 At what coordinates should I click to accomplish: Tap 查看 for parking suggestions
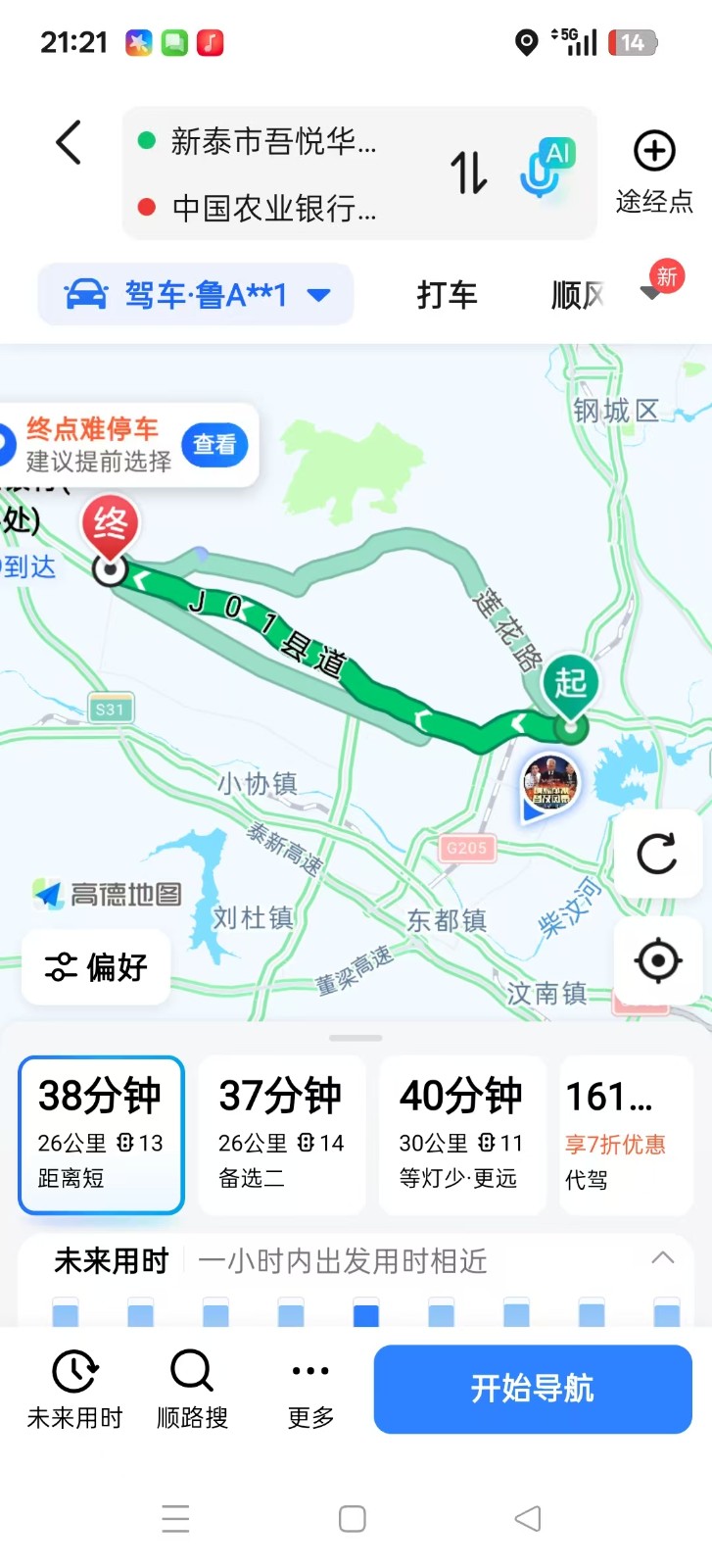coord(214,445)
